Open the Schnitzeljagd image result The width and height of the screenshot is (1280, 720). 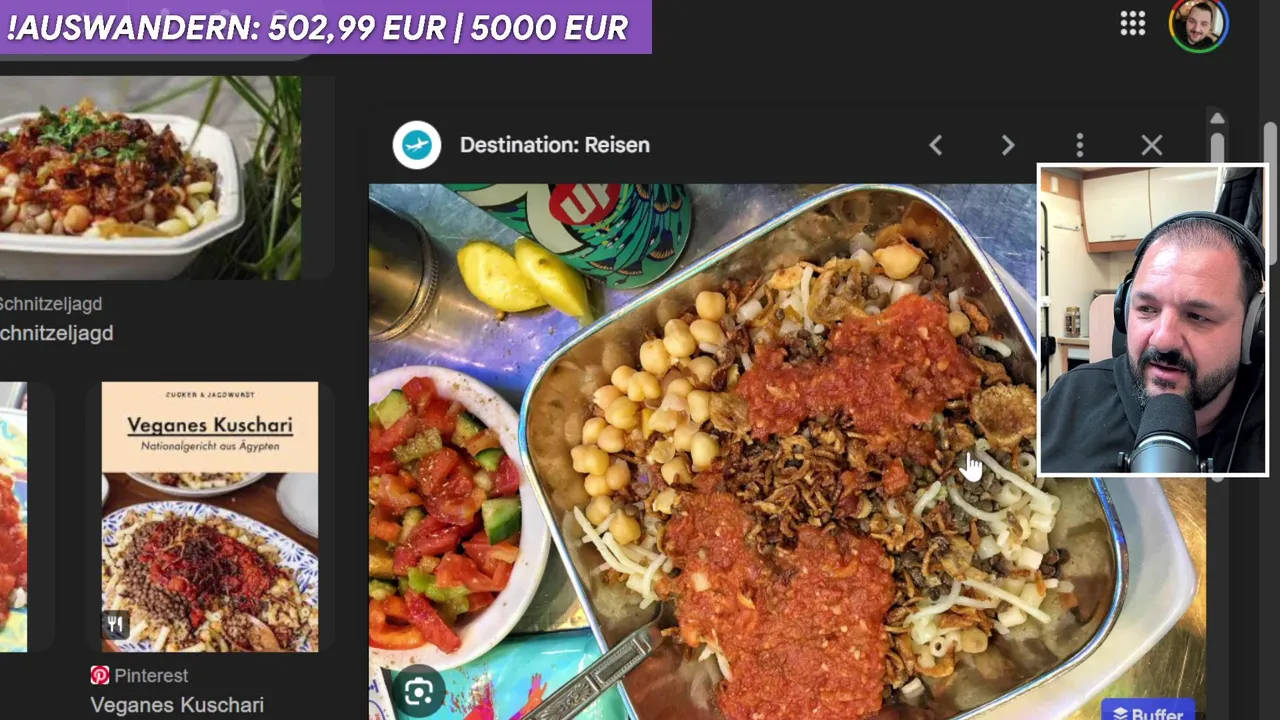point(120,178)
